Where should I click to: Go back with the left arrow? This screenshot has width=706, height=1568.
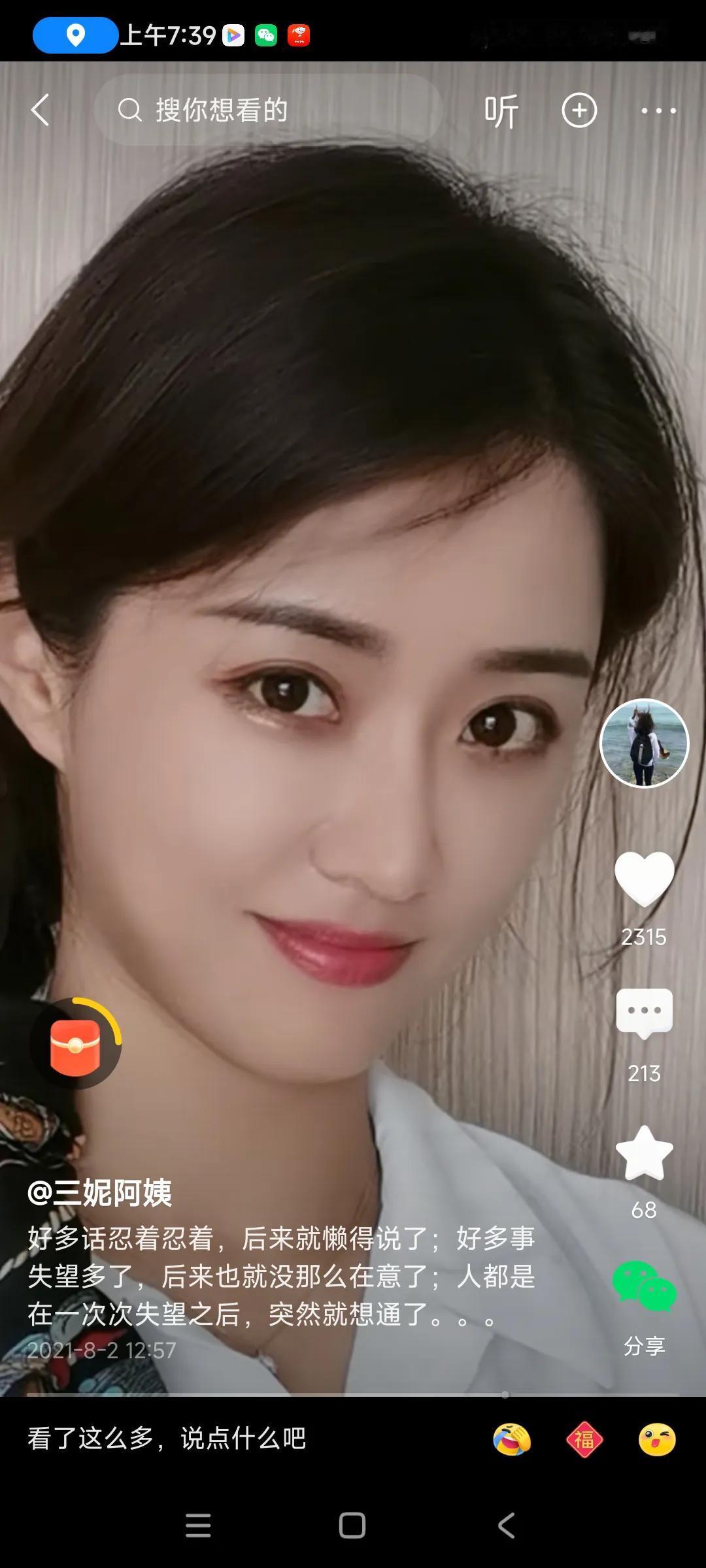pos(41,110)
